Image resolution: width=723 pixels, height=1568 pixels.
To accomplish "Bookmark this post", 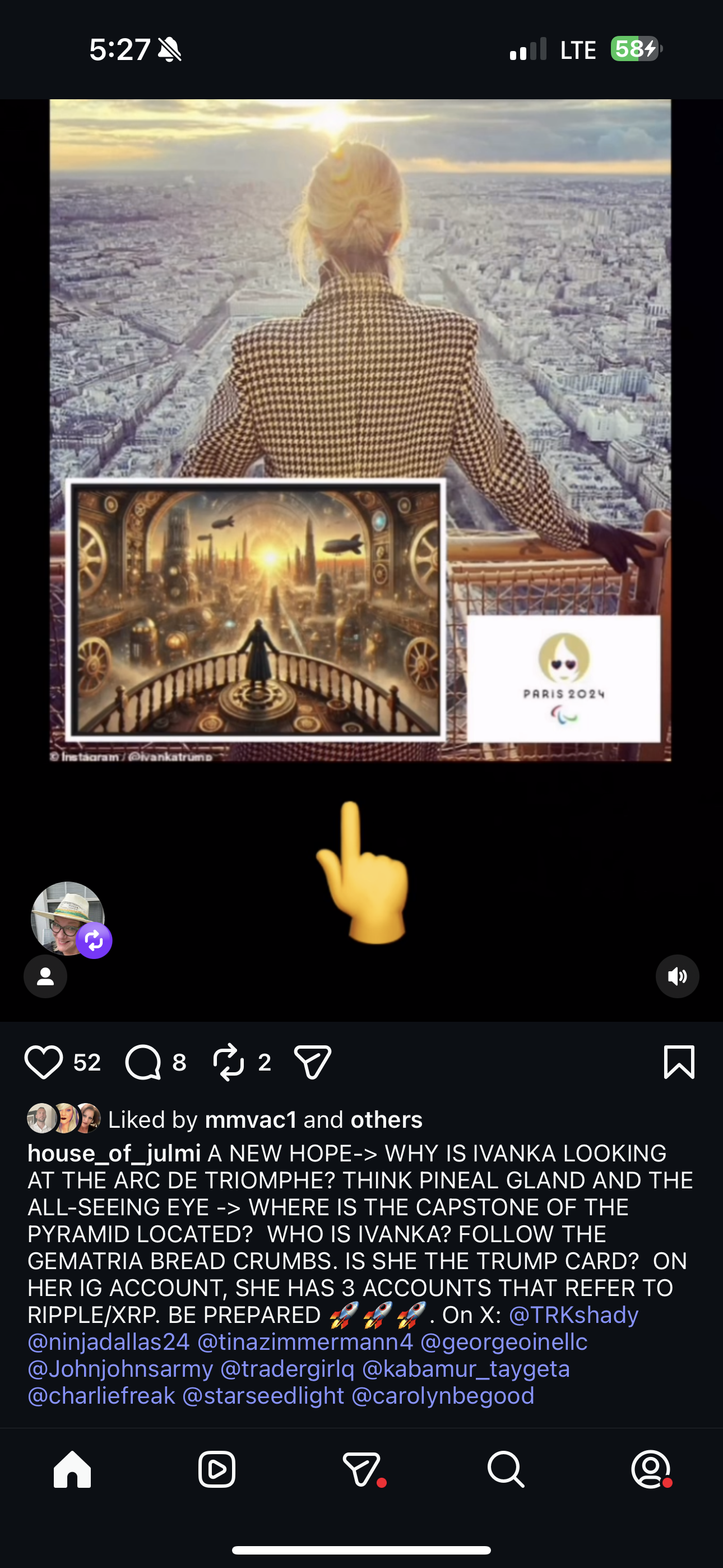I will [x=679, y=1062].
